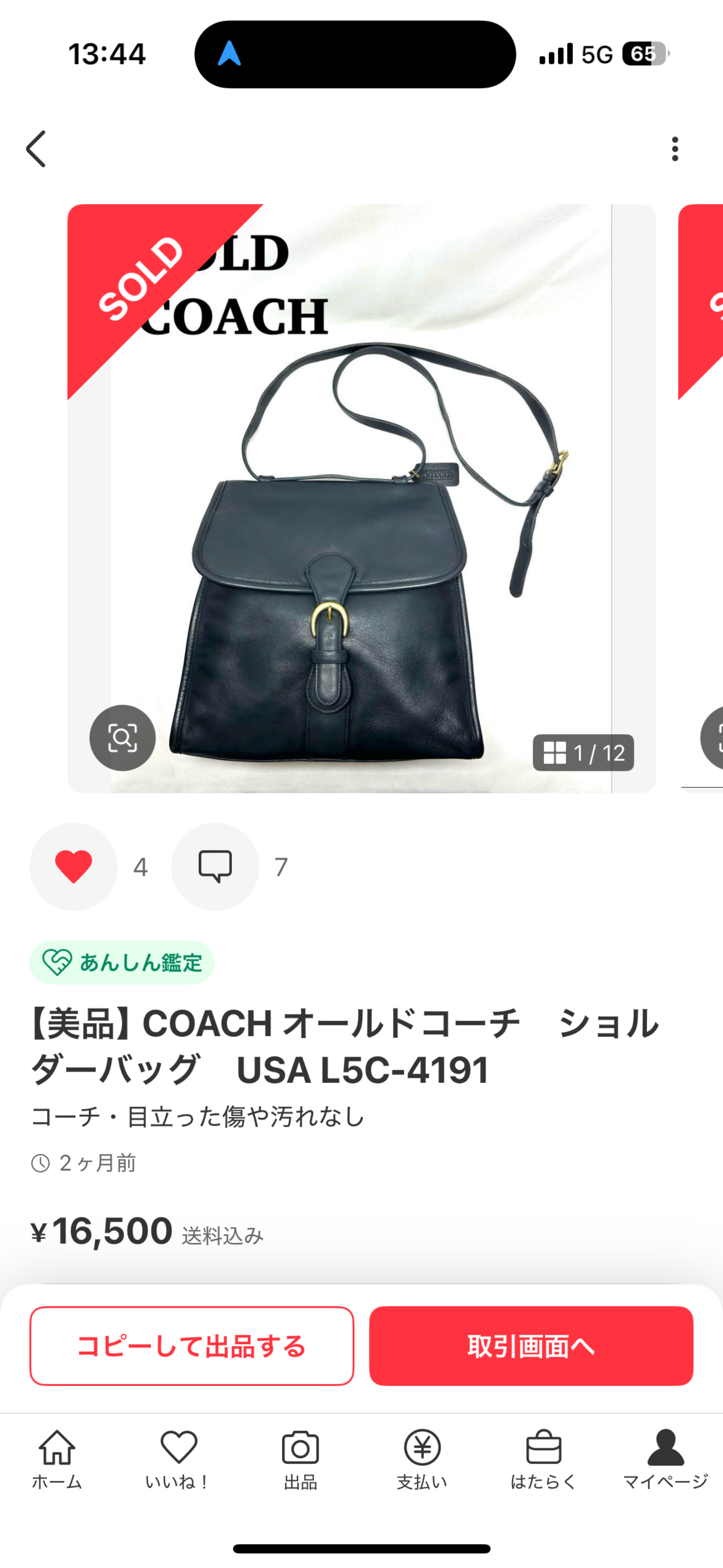
Task: Open the comments speech bubble
Action: point(215,866)
